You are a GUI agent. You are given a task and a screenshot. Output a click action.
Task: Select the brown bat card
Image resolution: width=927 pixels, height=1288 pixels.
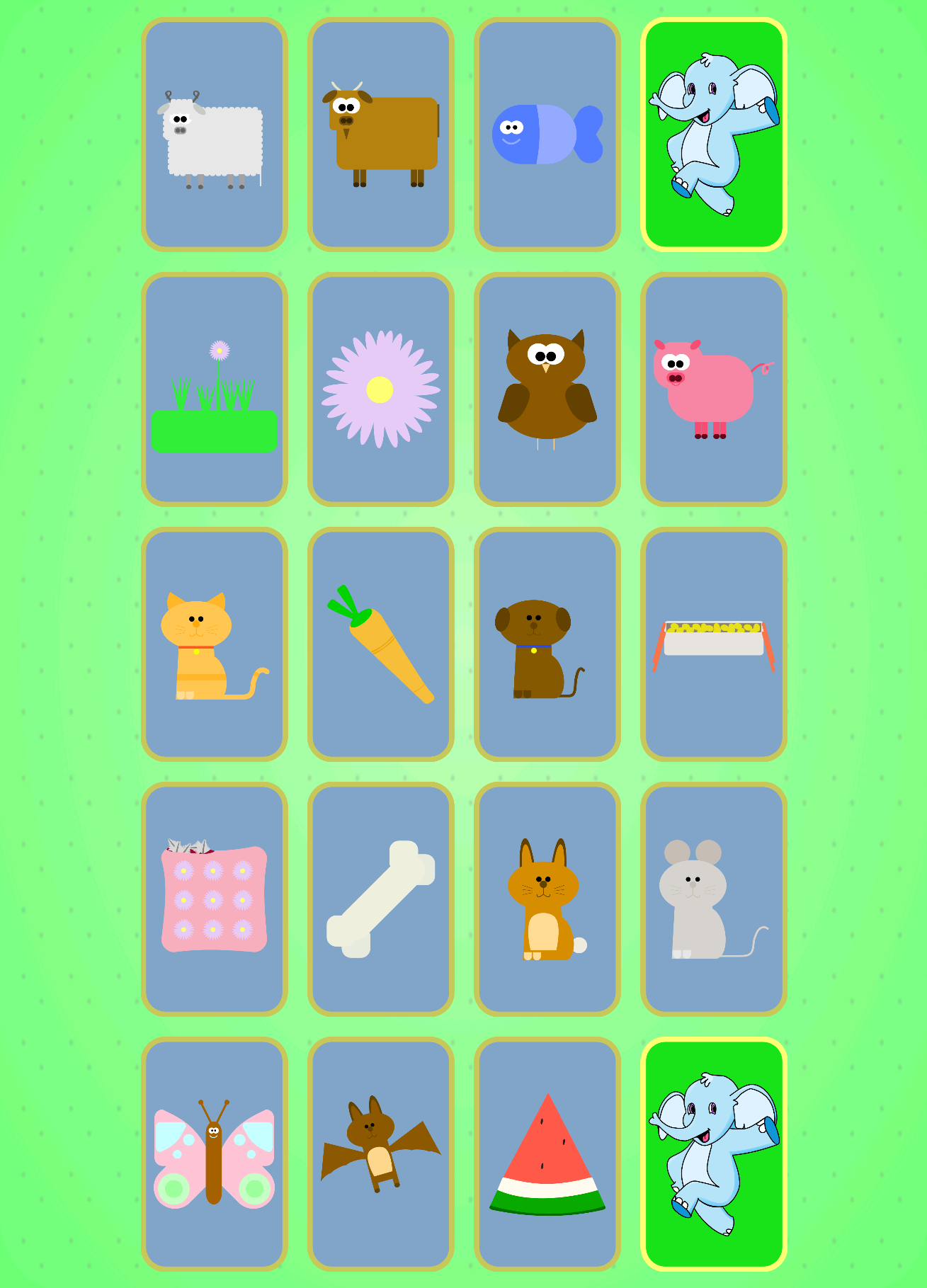pos(381,1154)
